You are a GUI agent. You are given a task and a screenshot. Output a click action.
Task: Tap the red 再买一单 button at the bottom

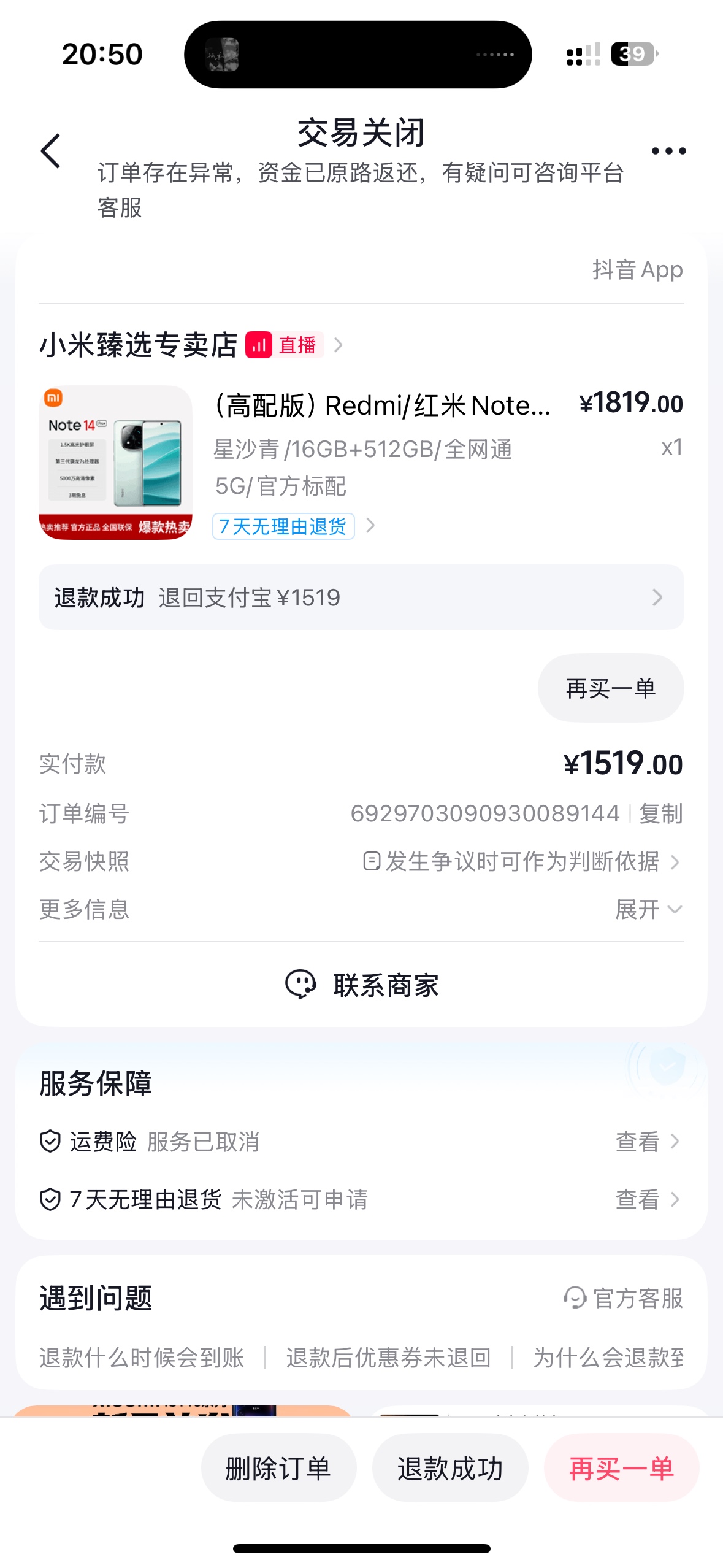[x=622, y=1468]
